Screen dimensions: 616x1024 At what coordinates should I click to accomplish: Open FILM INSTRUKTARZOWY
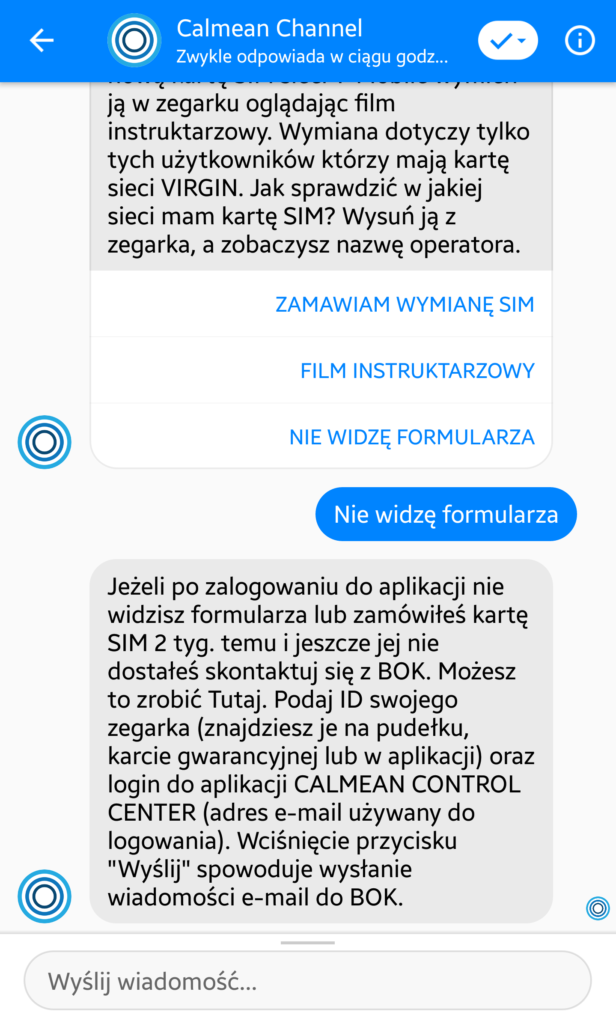click(417, 371)
